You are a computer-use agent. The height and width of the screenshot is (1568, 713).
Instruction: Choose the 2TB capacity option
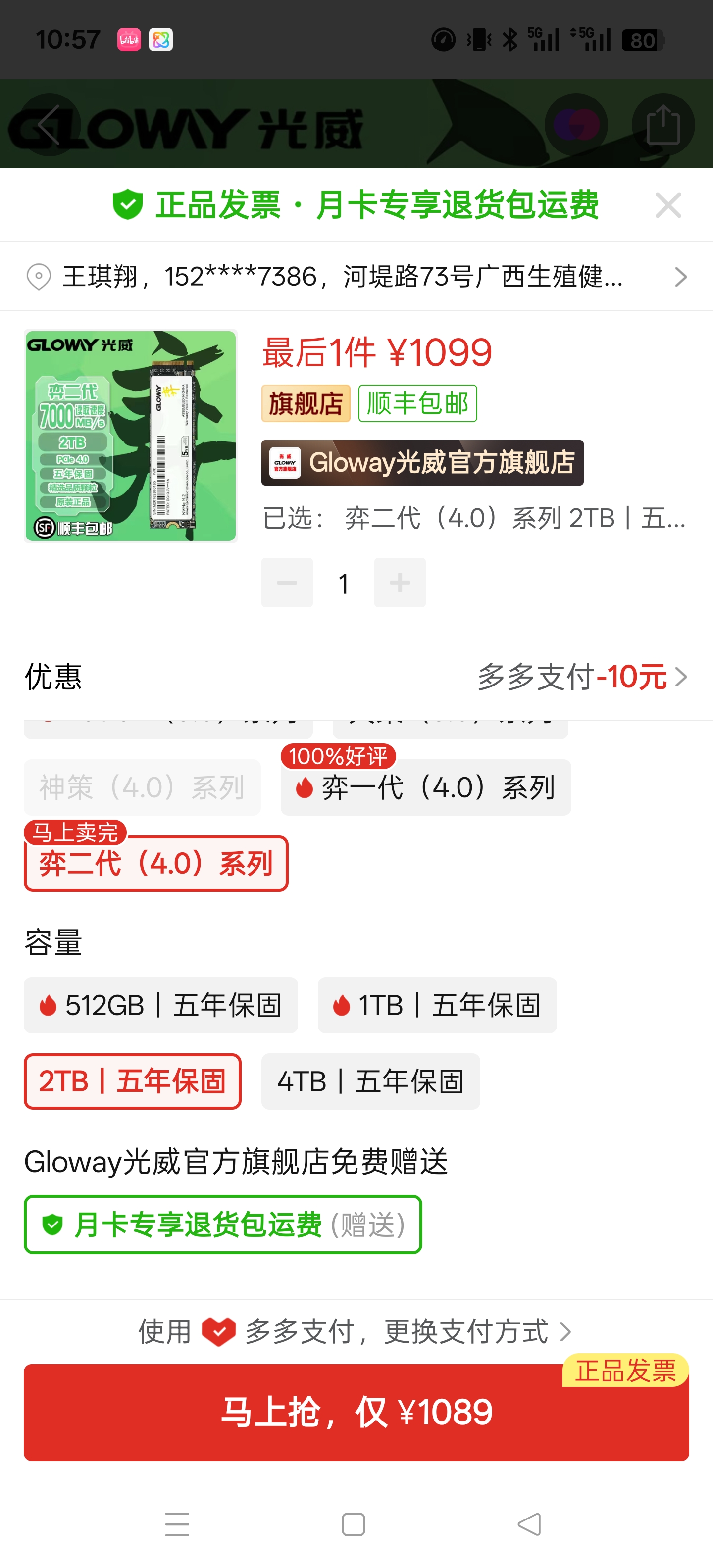click(133, 1081)
